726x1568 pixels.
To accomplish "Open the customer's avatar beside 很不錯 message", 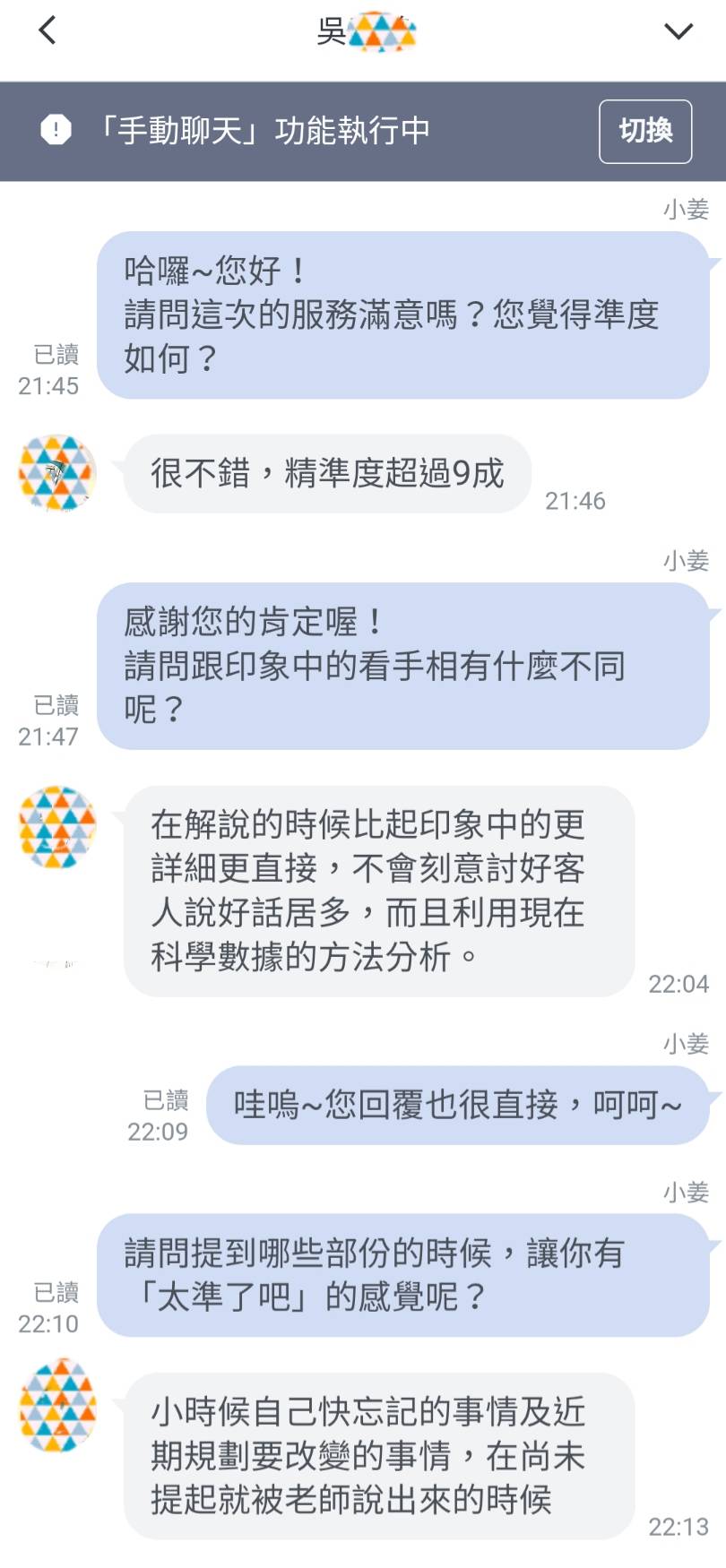I will pyautogui.click(x=57, y=473).
